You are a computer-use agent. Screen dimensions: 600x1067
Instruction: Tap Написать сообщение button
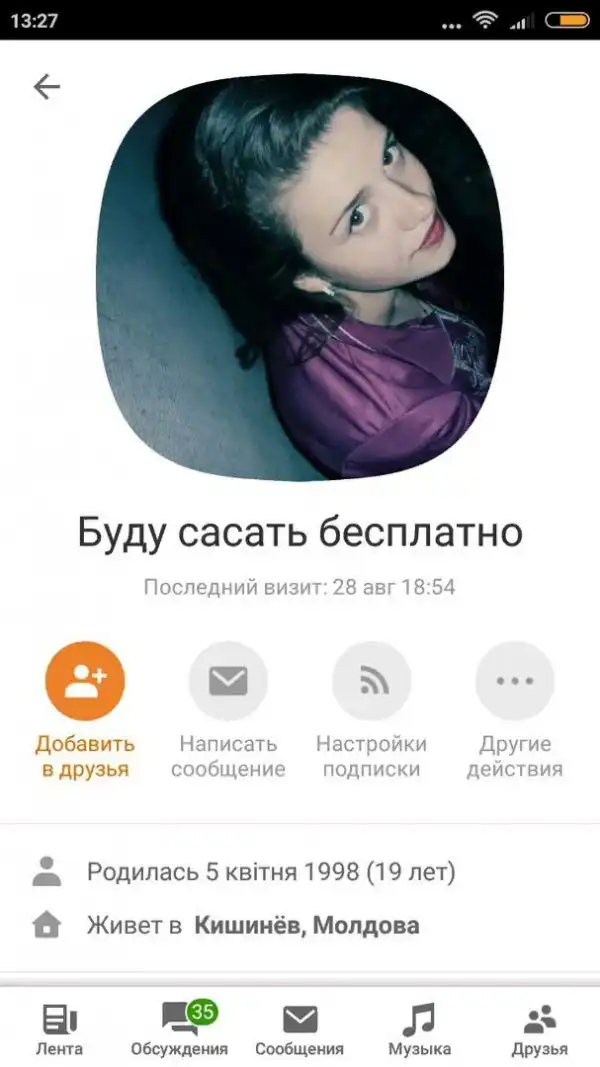(x=228, y=682)
